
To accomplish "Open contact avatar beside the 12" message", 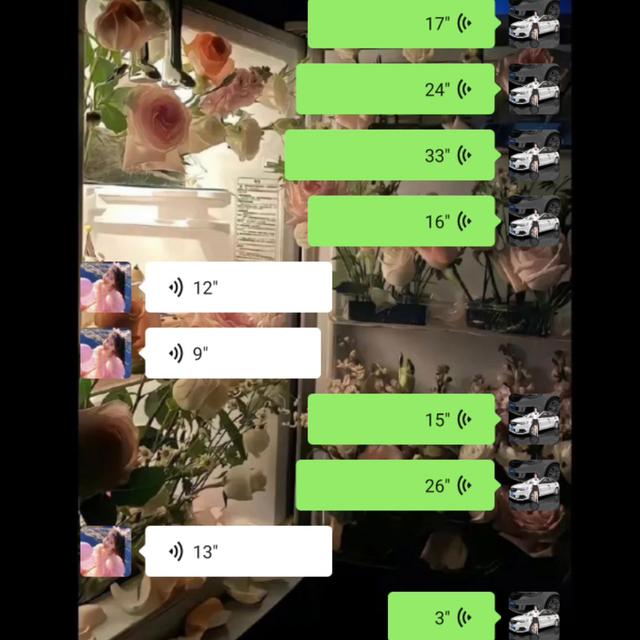I will pos(106,288).
